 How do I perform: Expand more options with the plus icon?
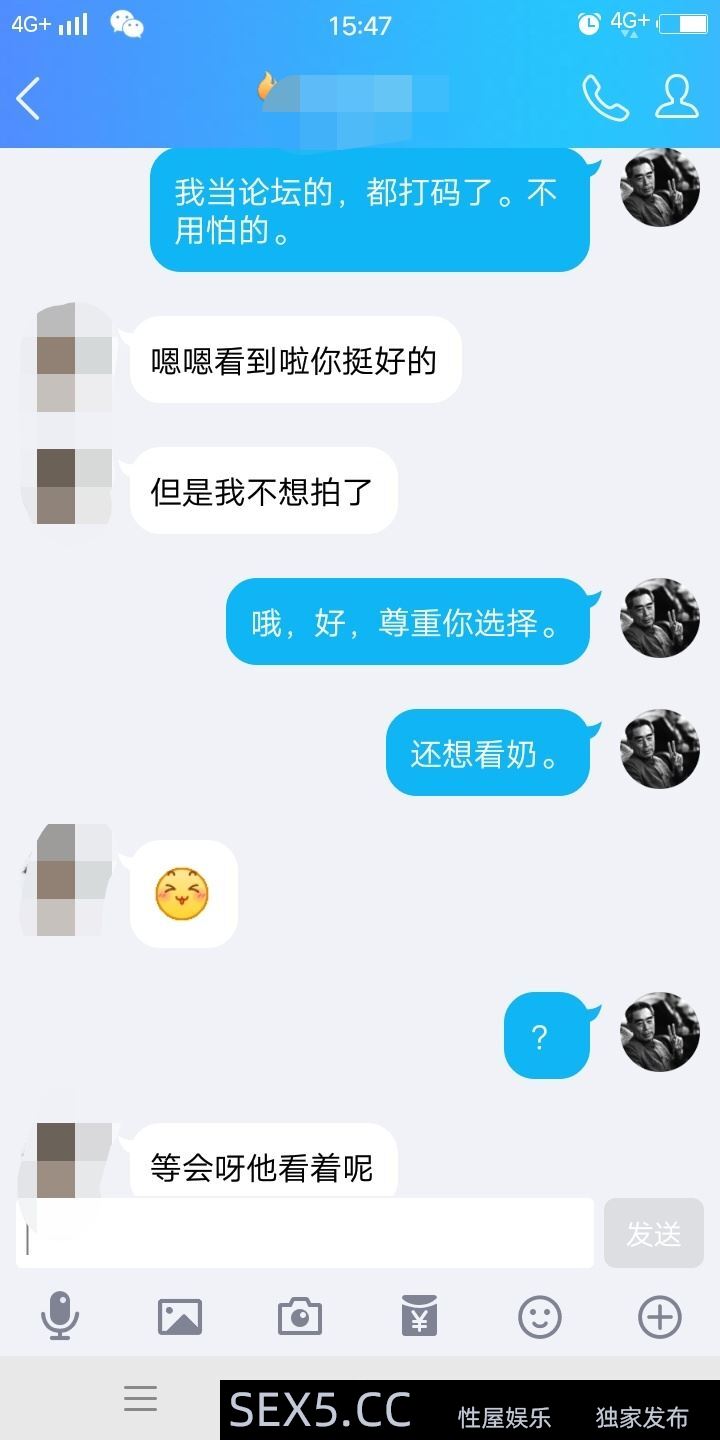click(x=660, y=1317)
